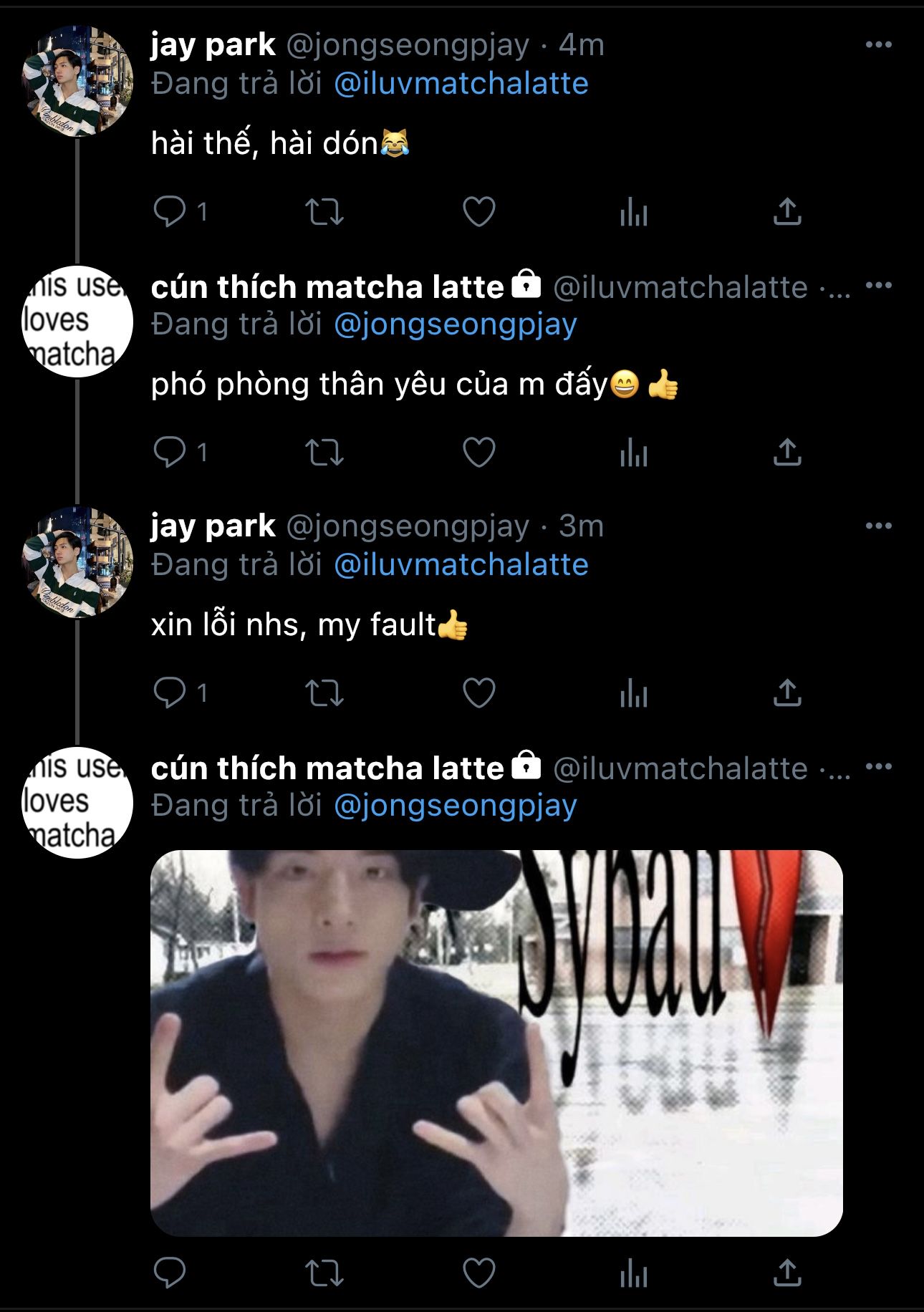The image size is (924, 1312).
Task: Reply to jay park's "hài thế, hài dón" tweet
Action: [x=170, y=212]
